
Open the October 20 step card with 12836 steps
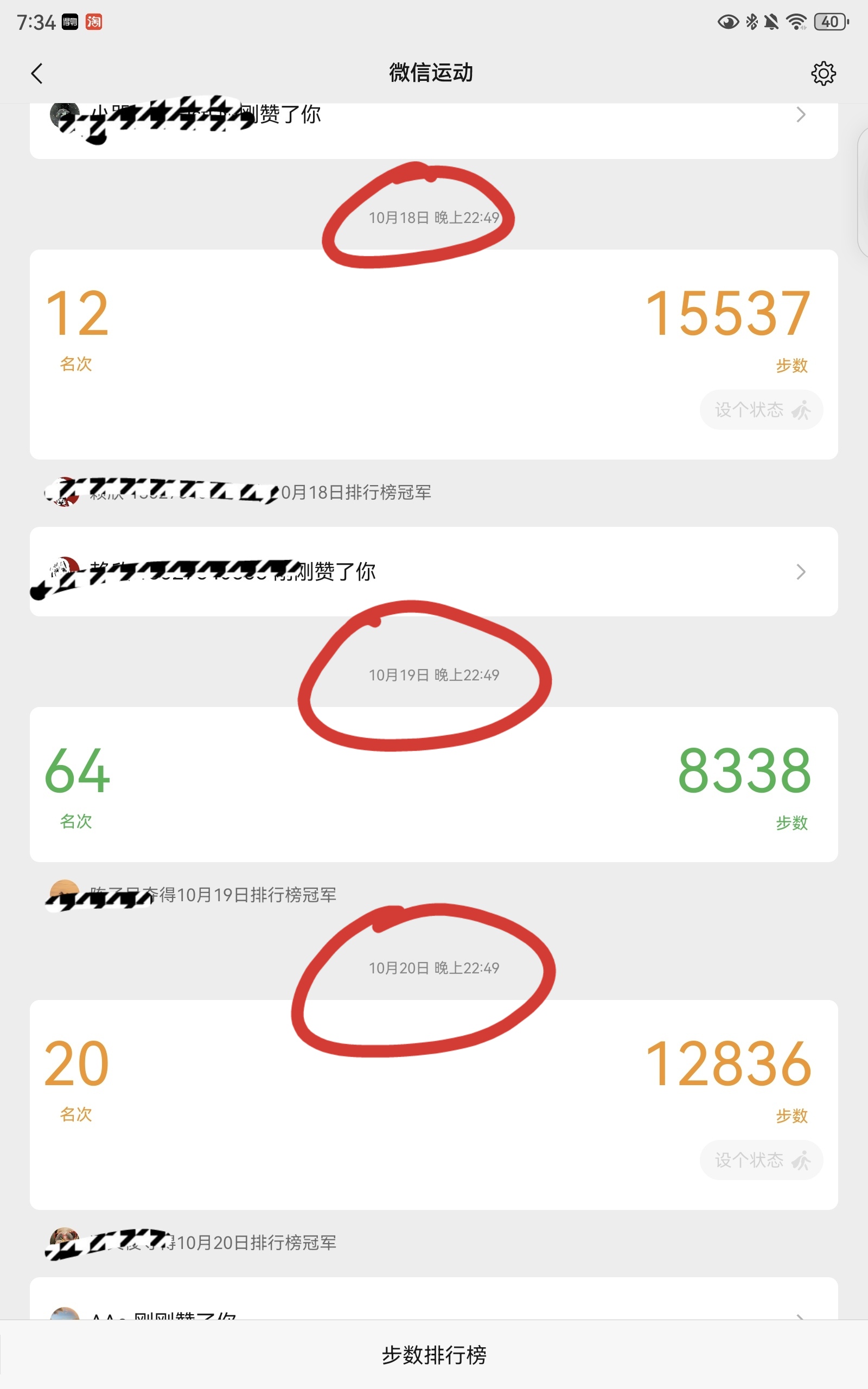[434, 1105]
